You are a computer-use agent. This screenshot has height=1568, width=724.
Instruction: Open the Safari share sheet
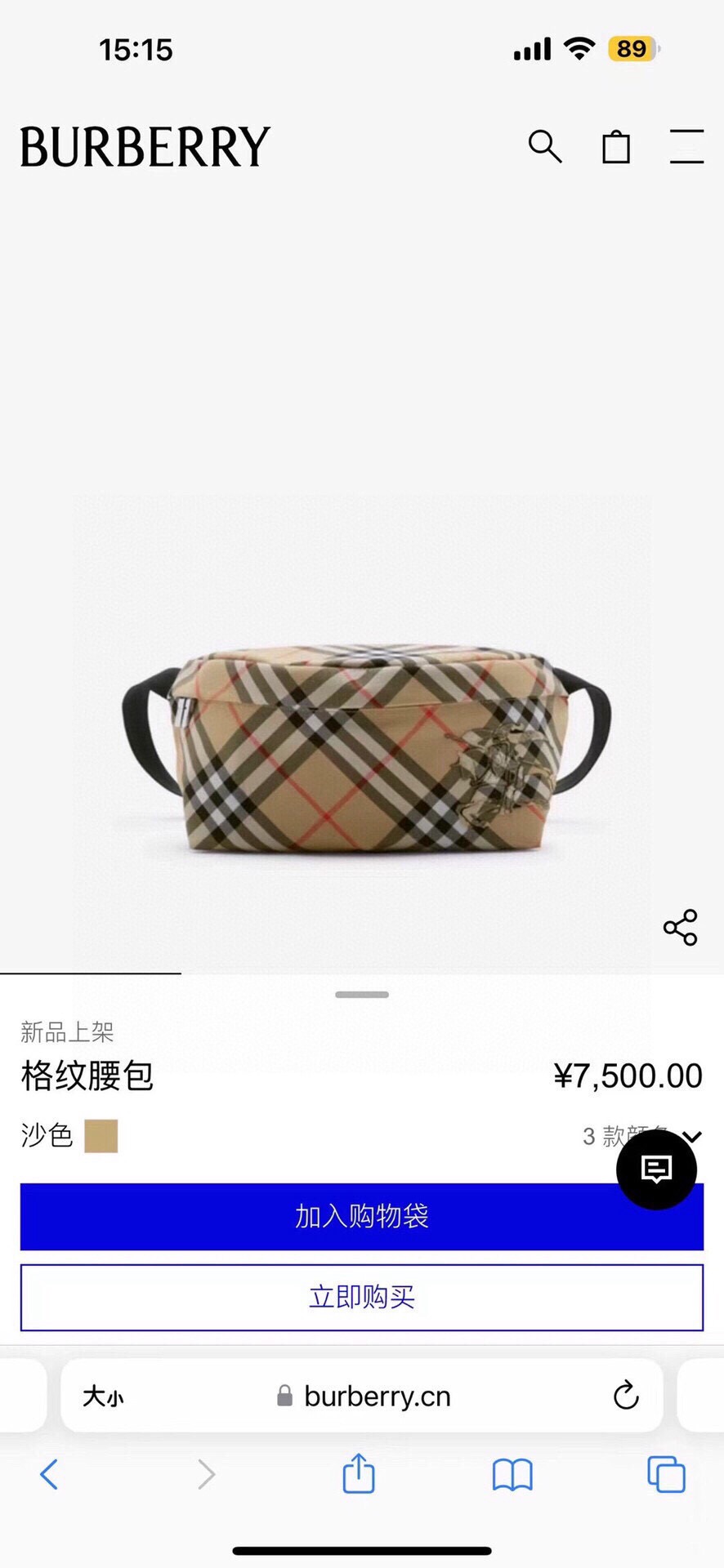(x=358, y=1474)
